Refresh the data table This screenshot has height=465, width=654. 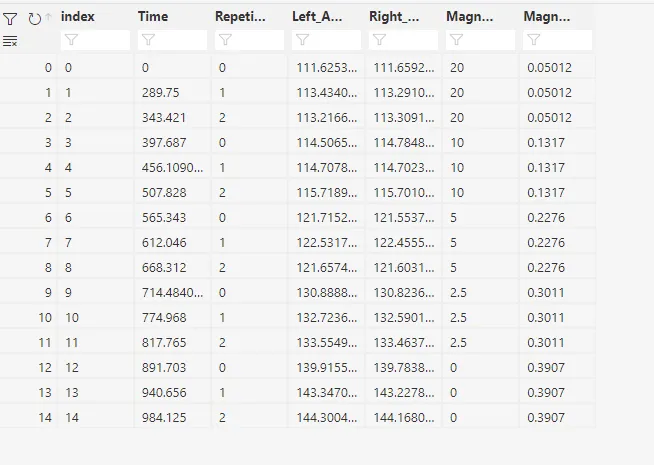(x=34, y=18)
